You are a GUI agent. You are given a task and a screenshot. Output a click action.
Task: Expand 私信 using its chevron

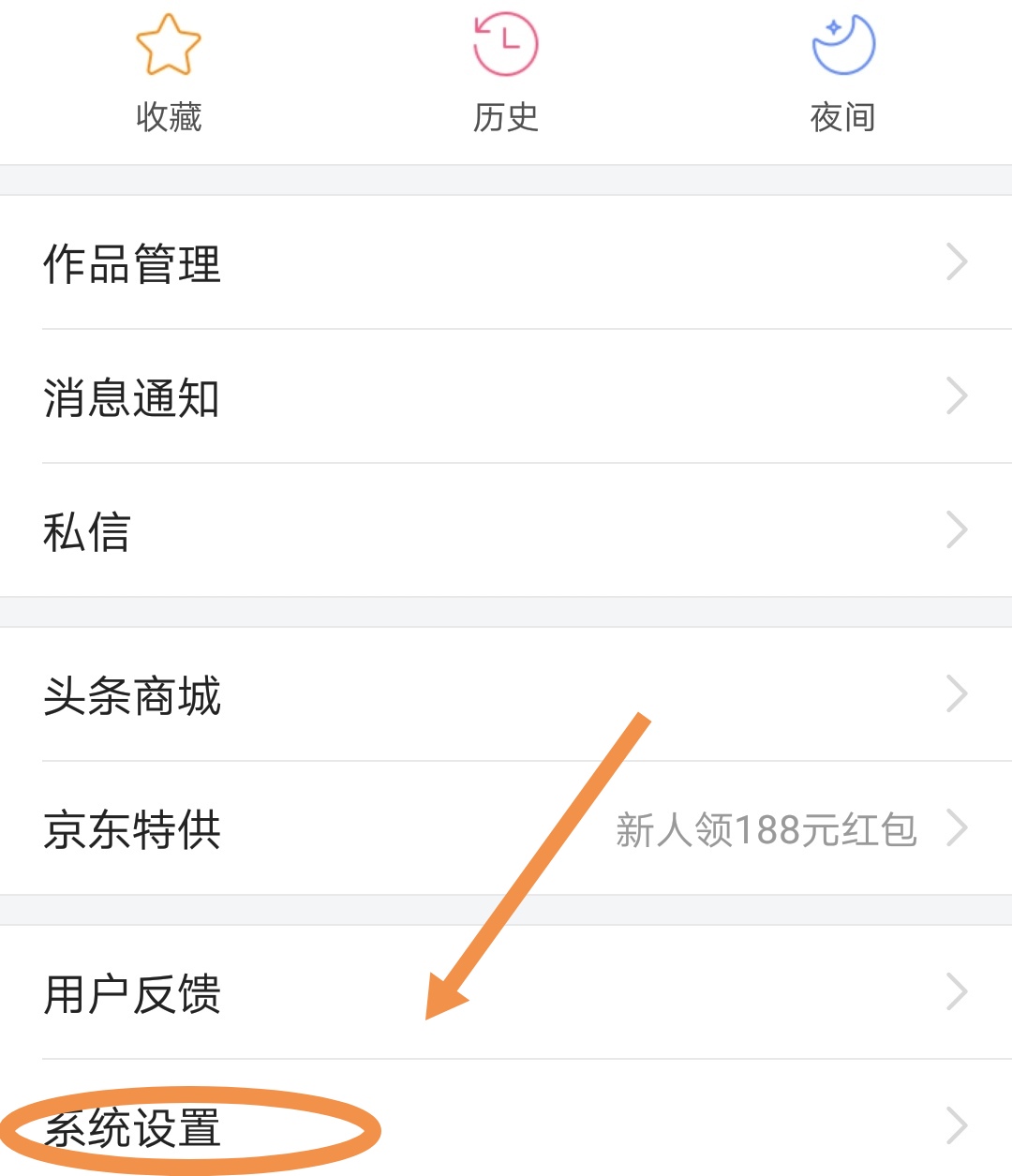[x=957, y=529]
